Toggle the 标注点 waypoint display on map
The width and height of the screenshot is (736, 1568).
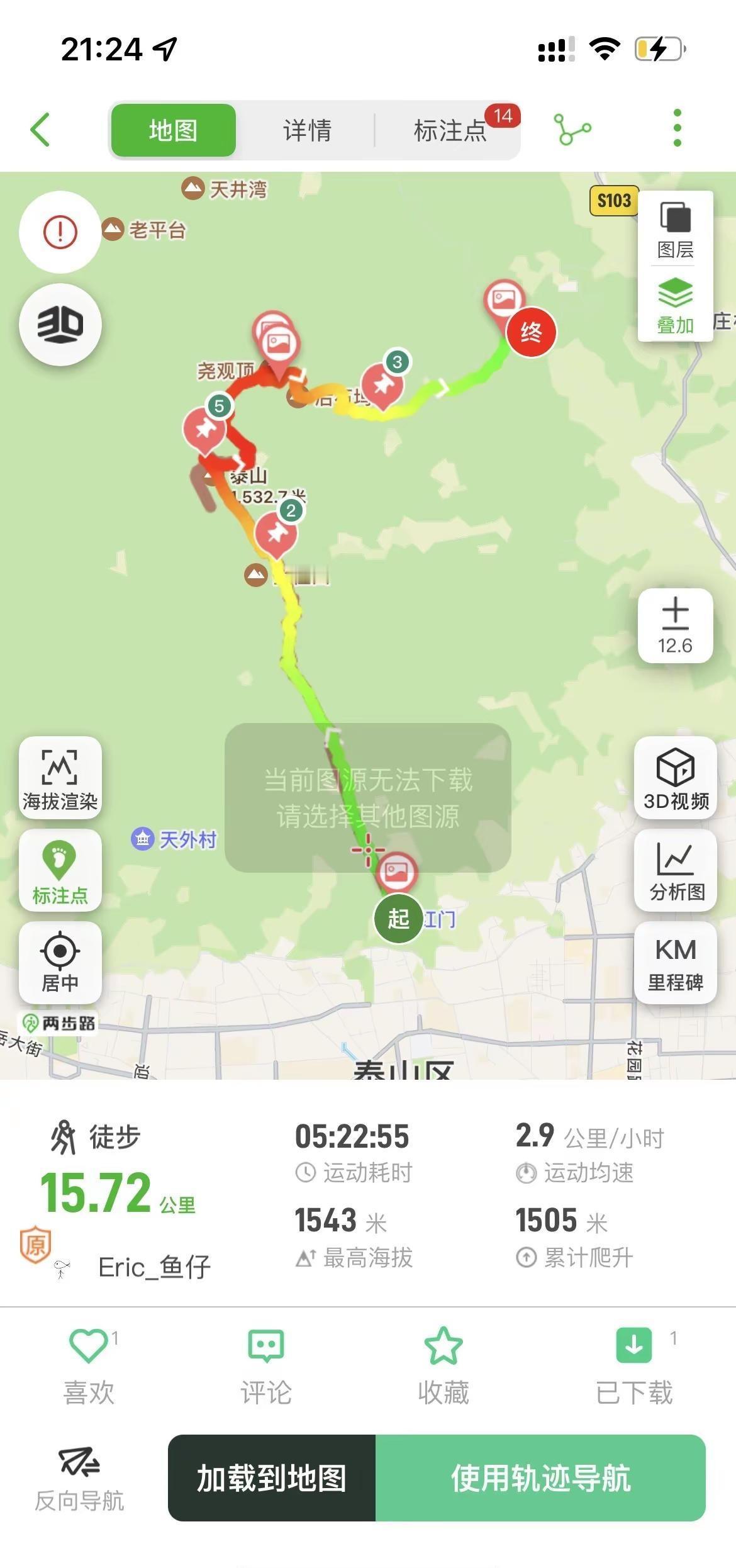coord(60,869)
